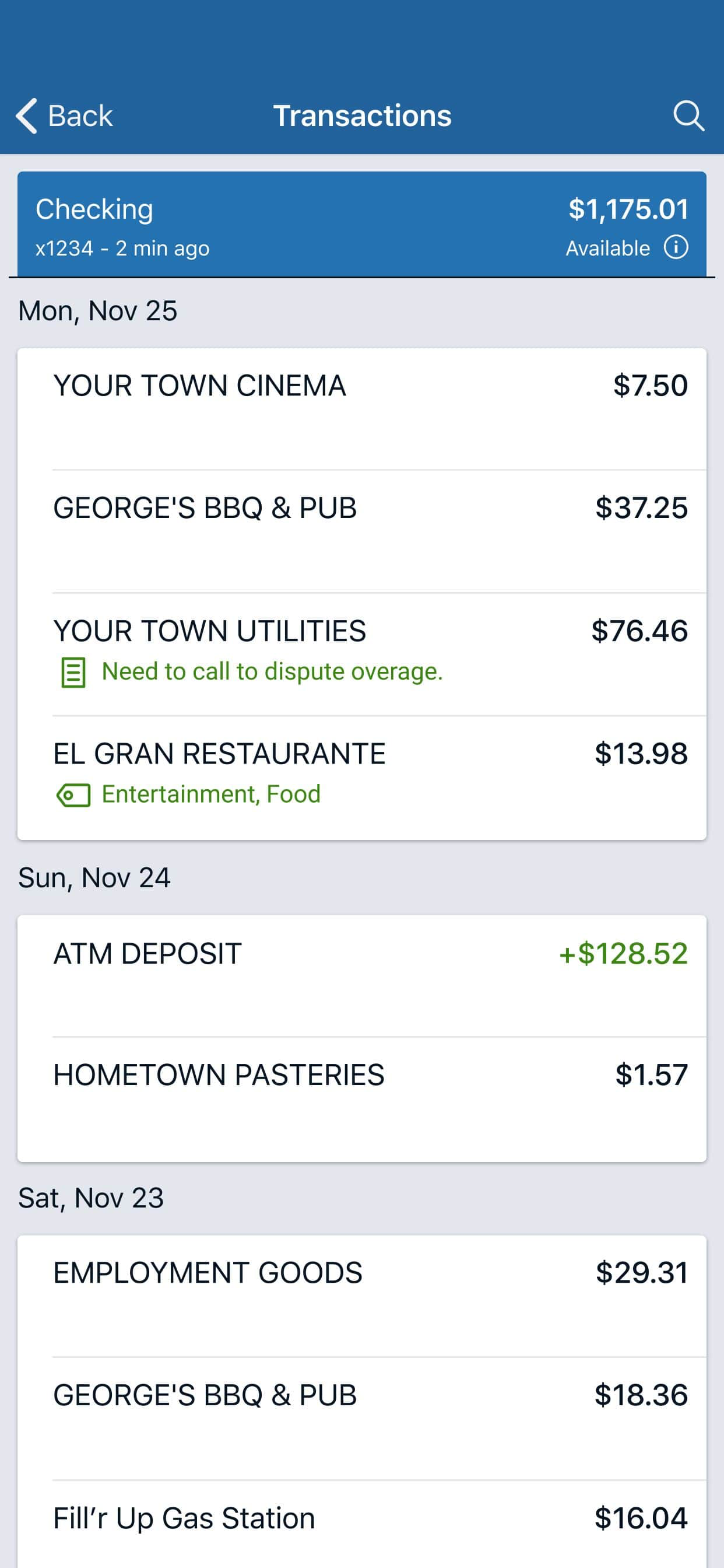Open the Fill'r Up Gas Station transaction
The width and height of the screenshot is (724, 1568).
[x=361, y=1517]
